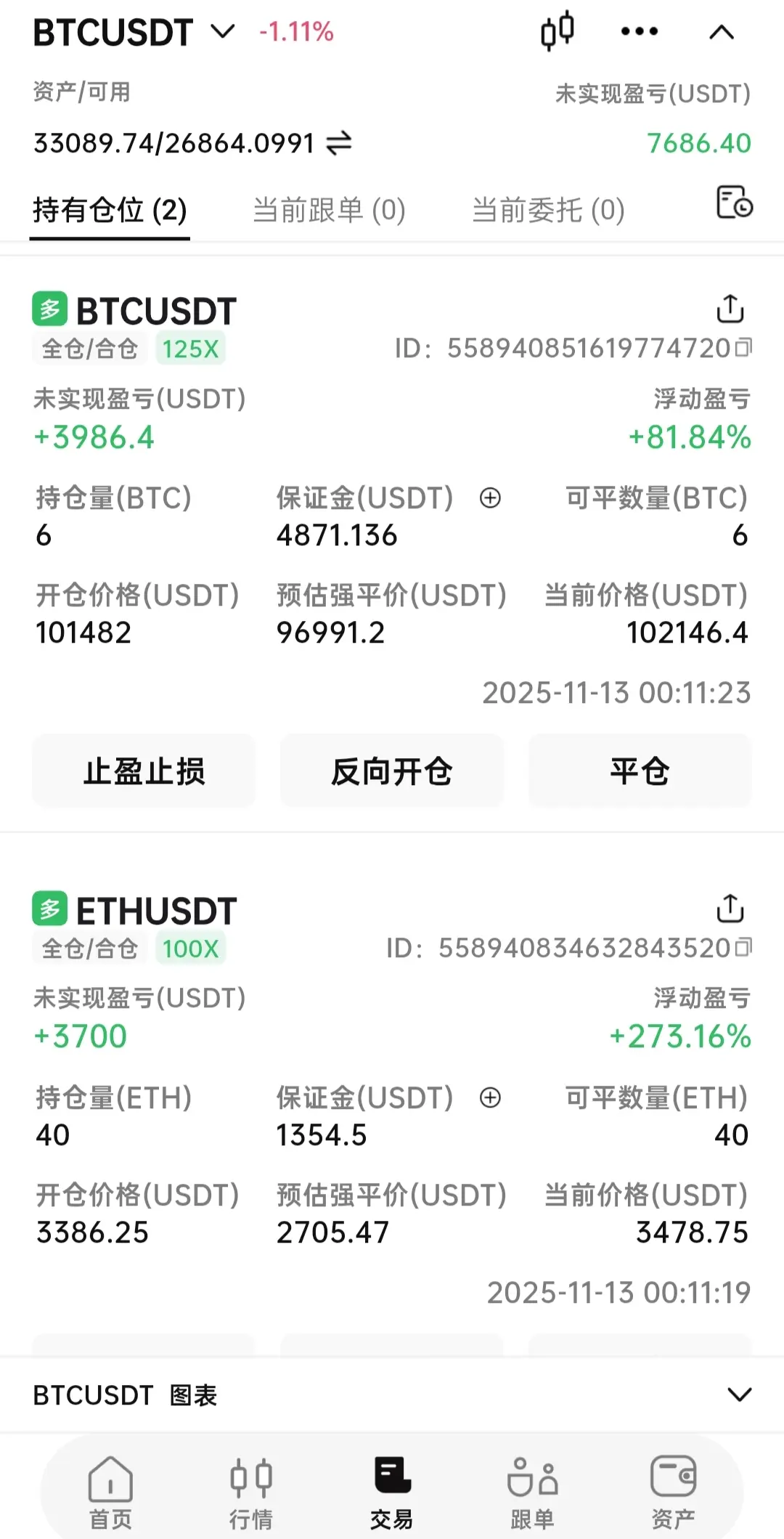784x1539 pixels.
Task: Open the three-dot overflow menu
Action: [640, 31]
